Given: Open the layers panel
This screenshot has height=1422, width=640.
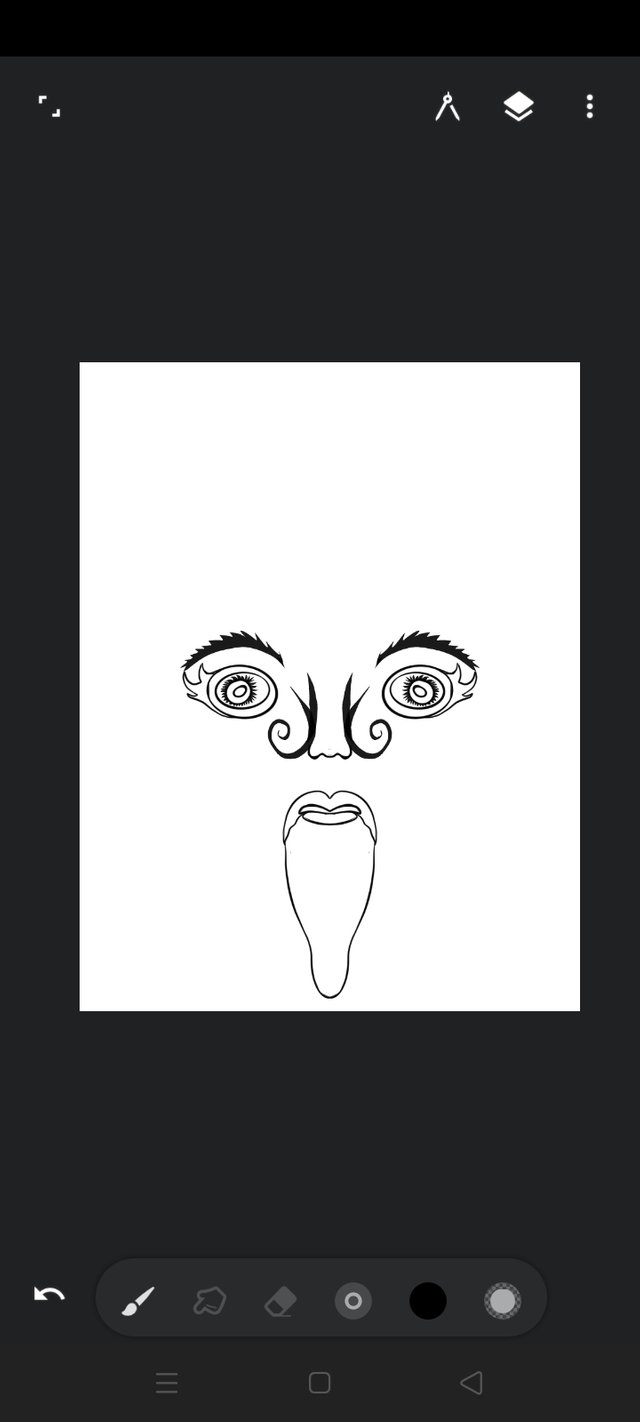Looking at the screenshot, I should [x=518, y=106].
